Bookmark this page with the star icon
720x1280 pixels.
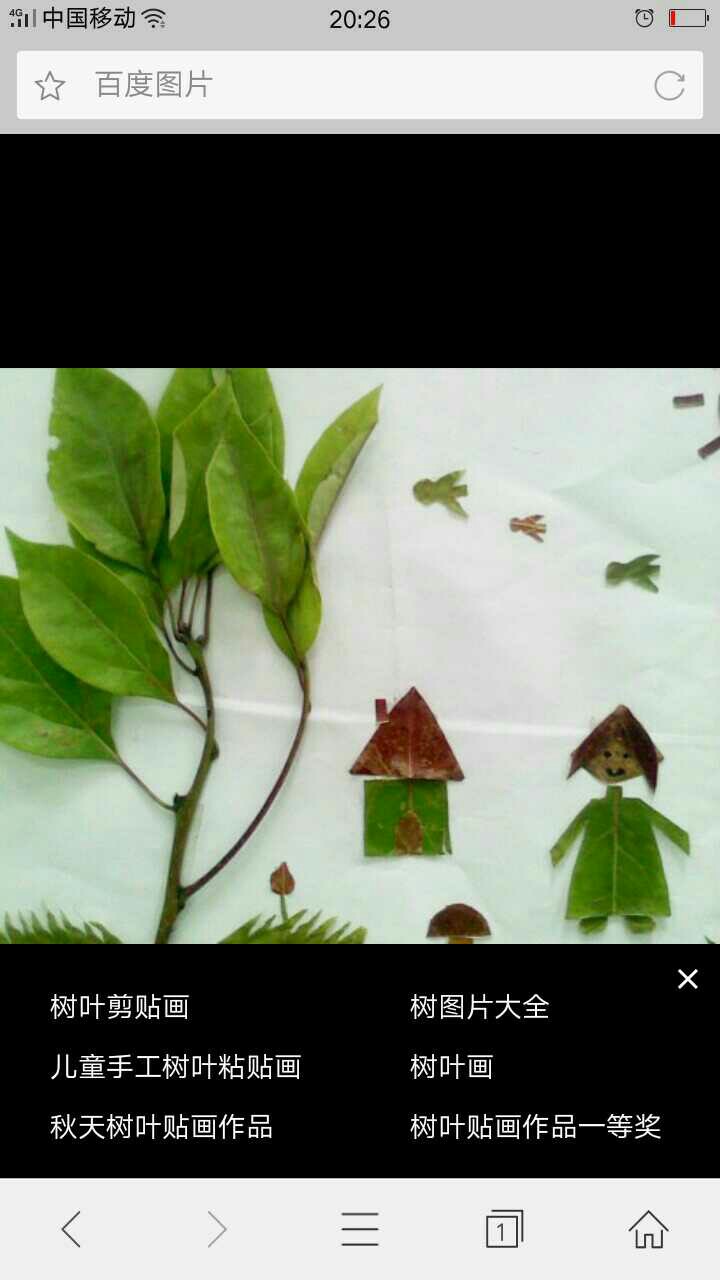point(50,86)
